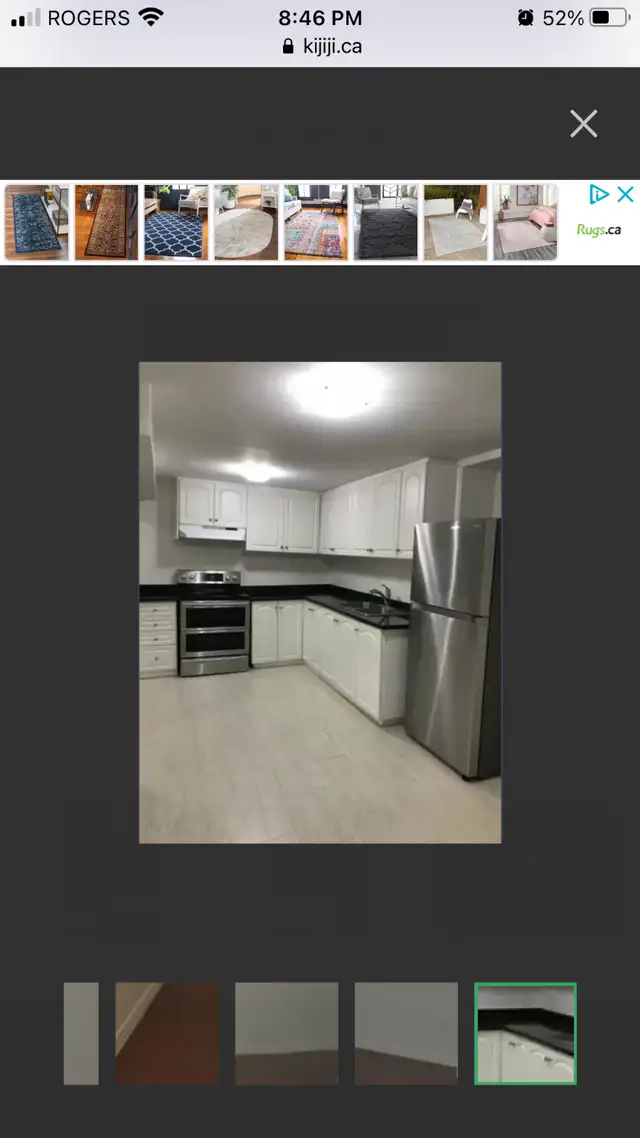View the blue runner rug ad
This screenshot has height=1138, width=640.
(37, 222)
